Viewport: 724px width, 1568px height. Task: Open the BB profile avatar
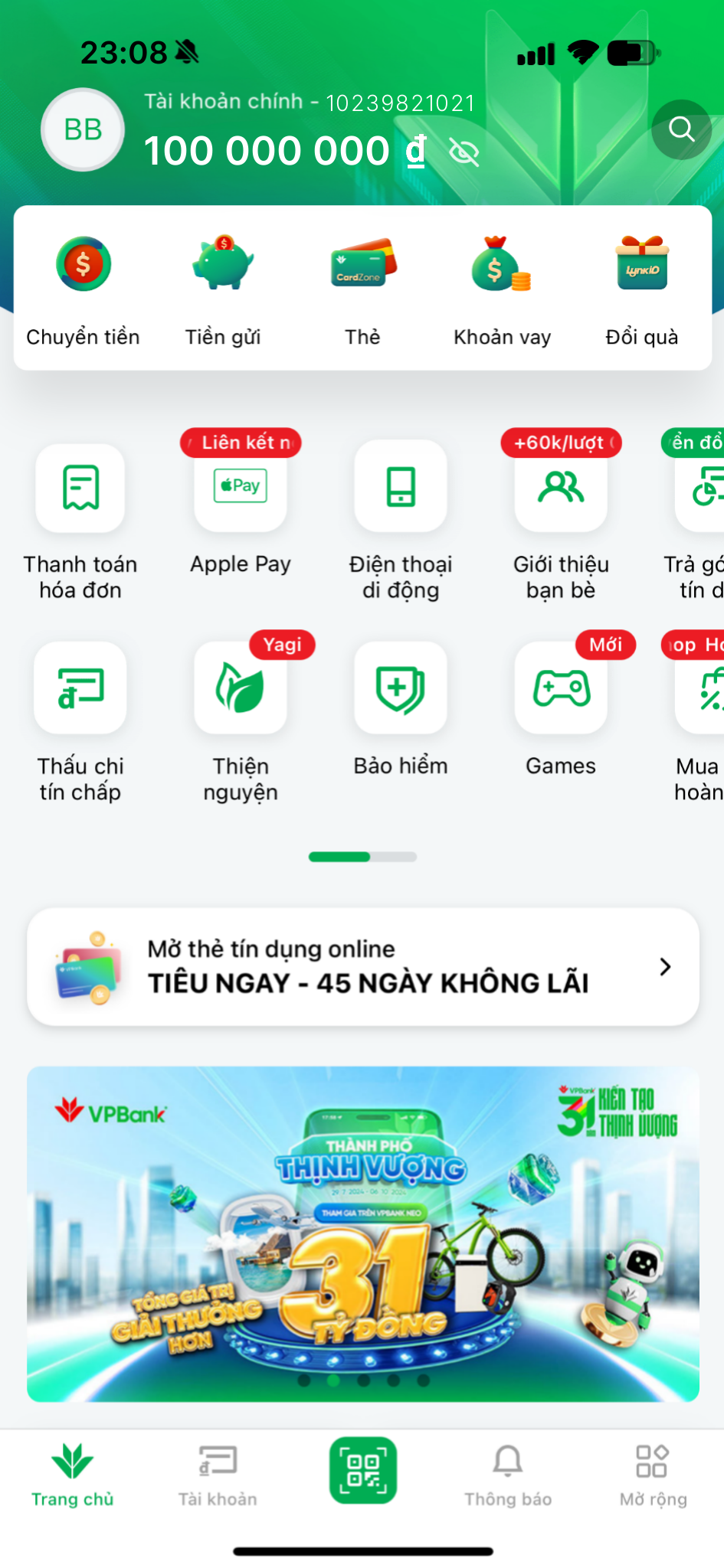pos(83,129)
